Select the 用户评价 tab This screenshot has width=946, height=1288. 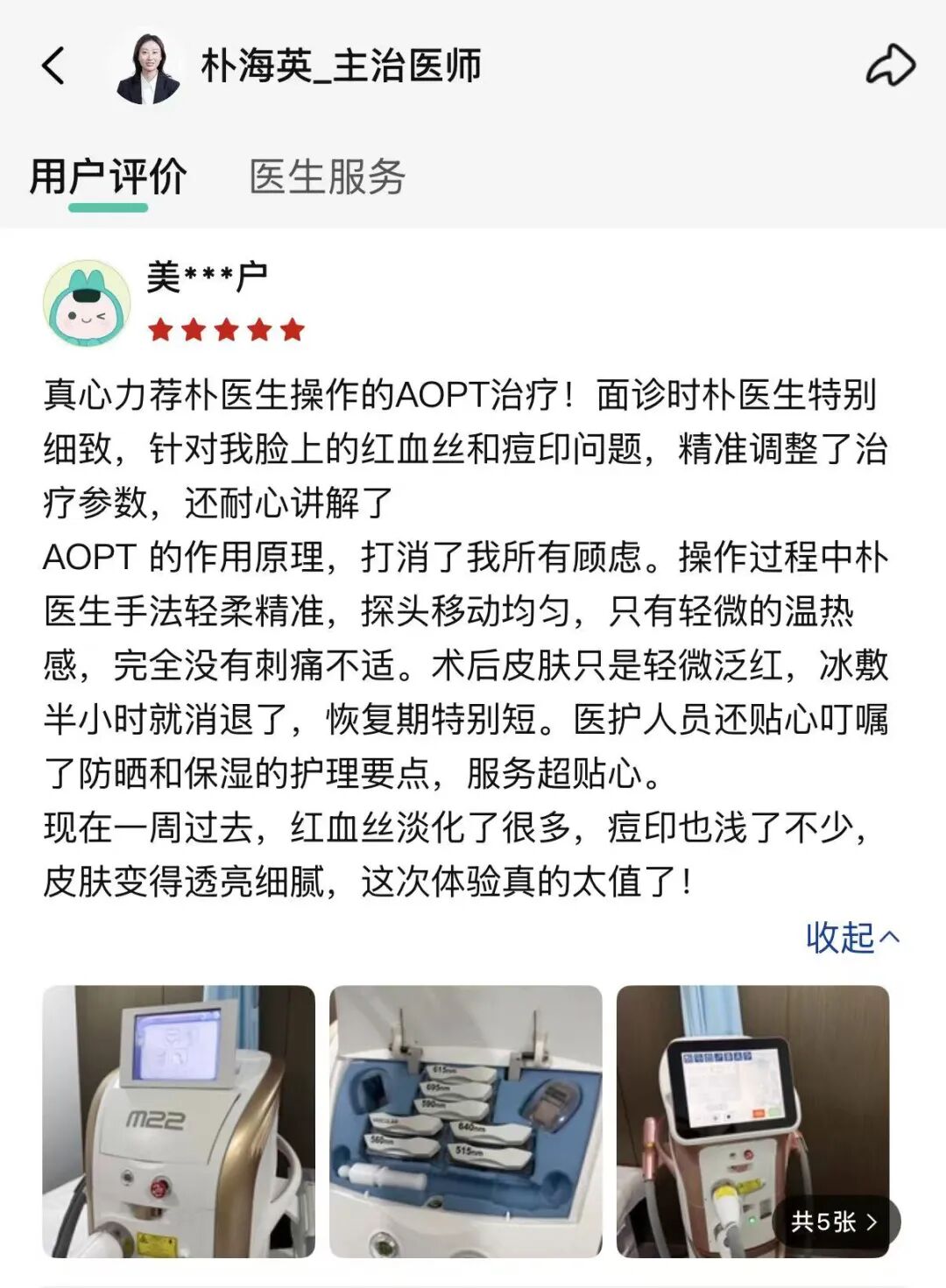(108, 177)
